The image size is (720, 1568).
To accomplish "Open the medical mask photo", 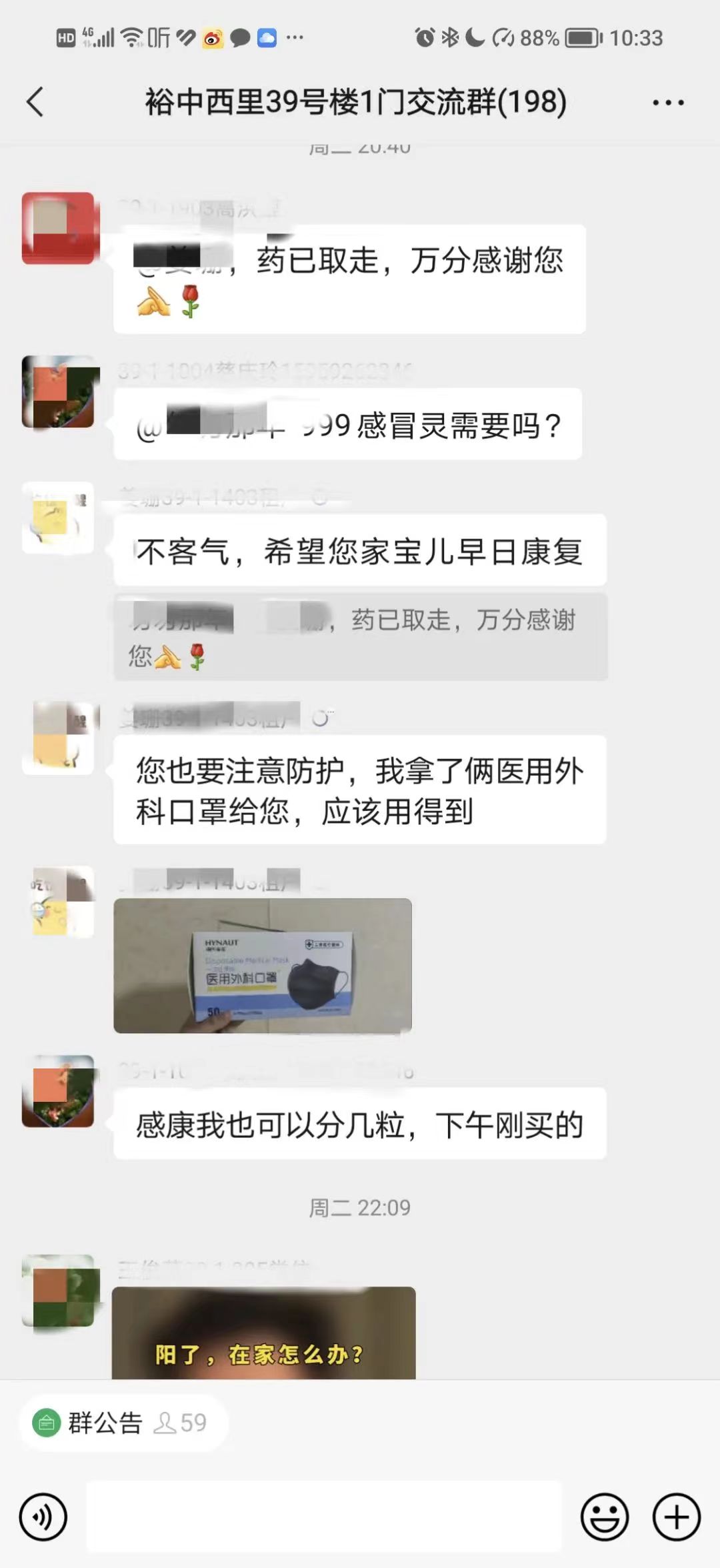I will [263, 965].
